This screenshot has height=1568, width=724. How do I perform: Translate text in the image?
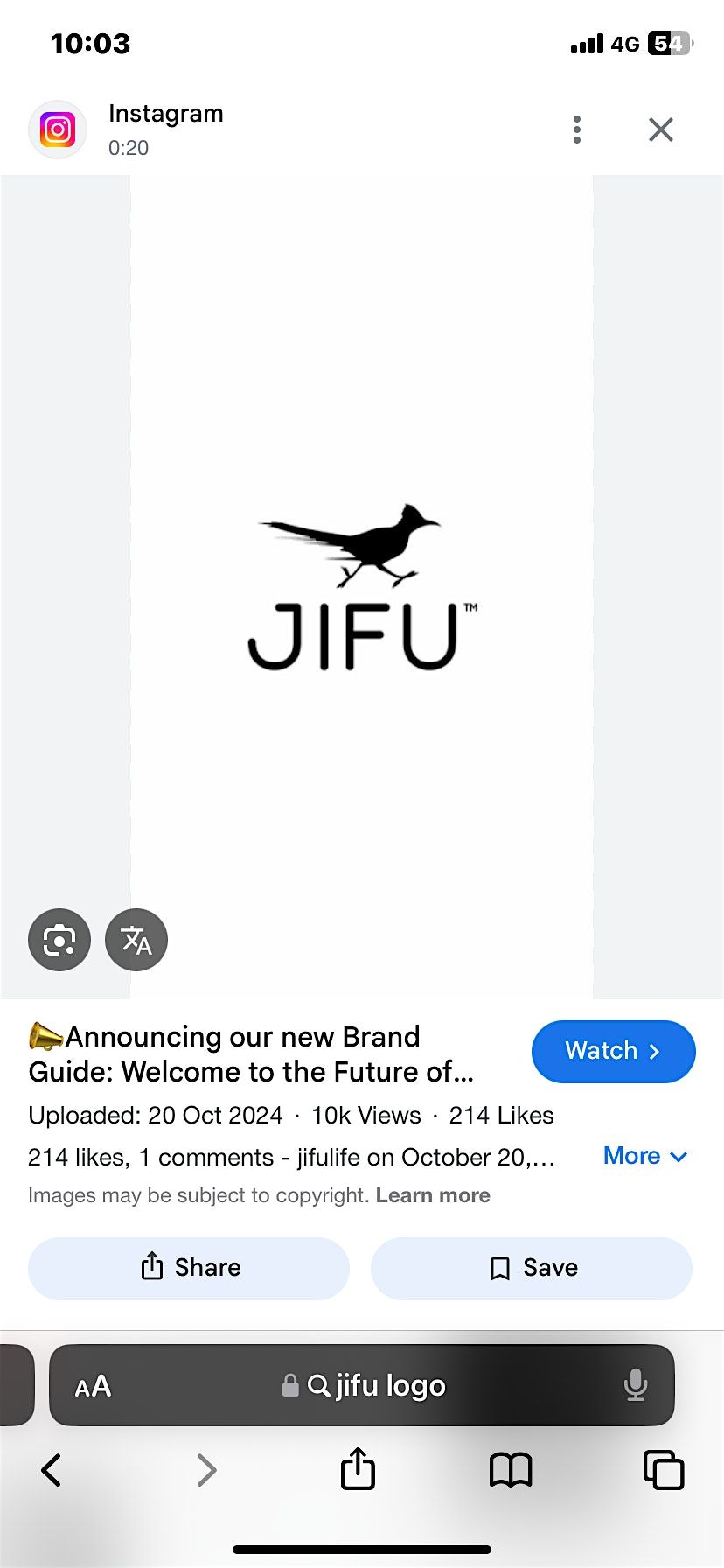click(x=136, y=940)
